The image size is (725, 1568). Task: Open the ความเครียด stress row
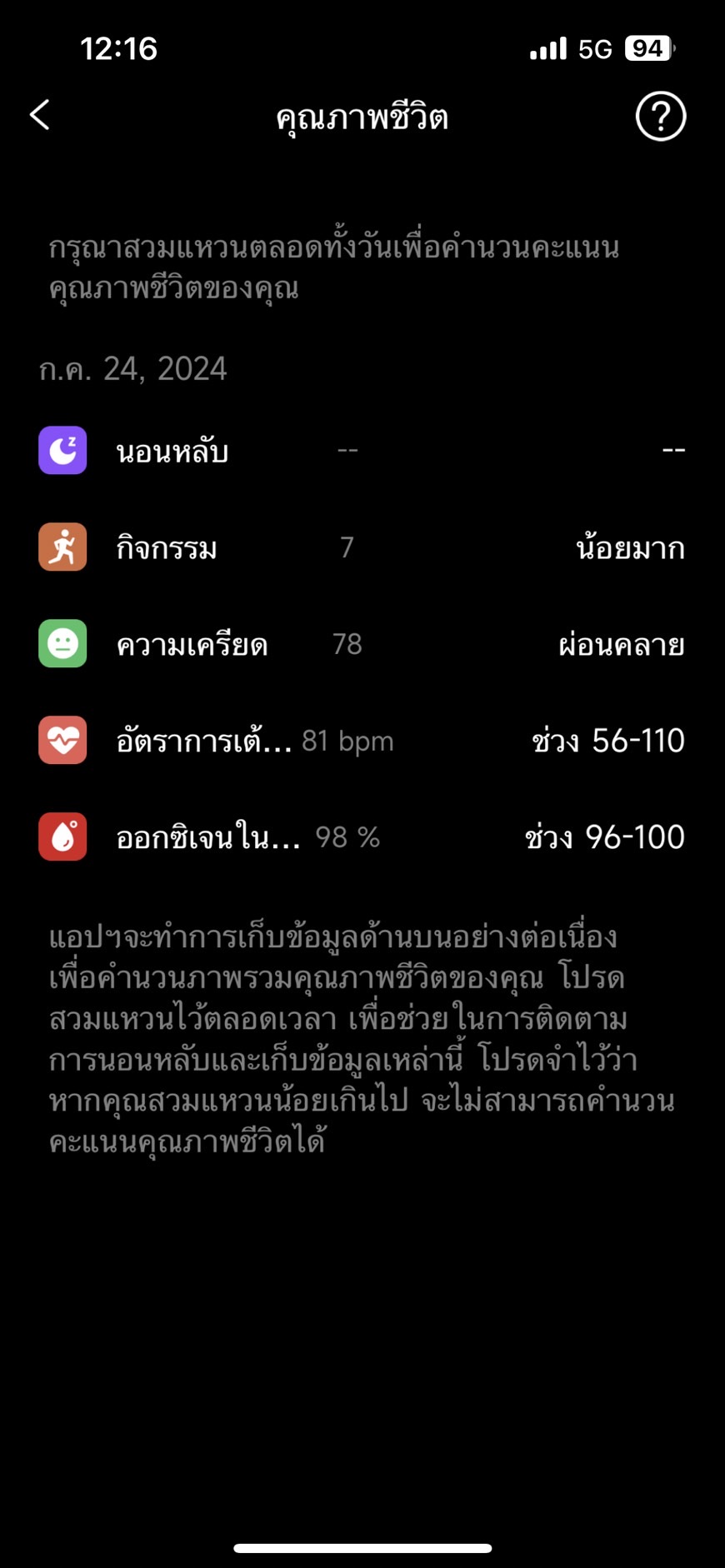coord(362,644)
